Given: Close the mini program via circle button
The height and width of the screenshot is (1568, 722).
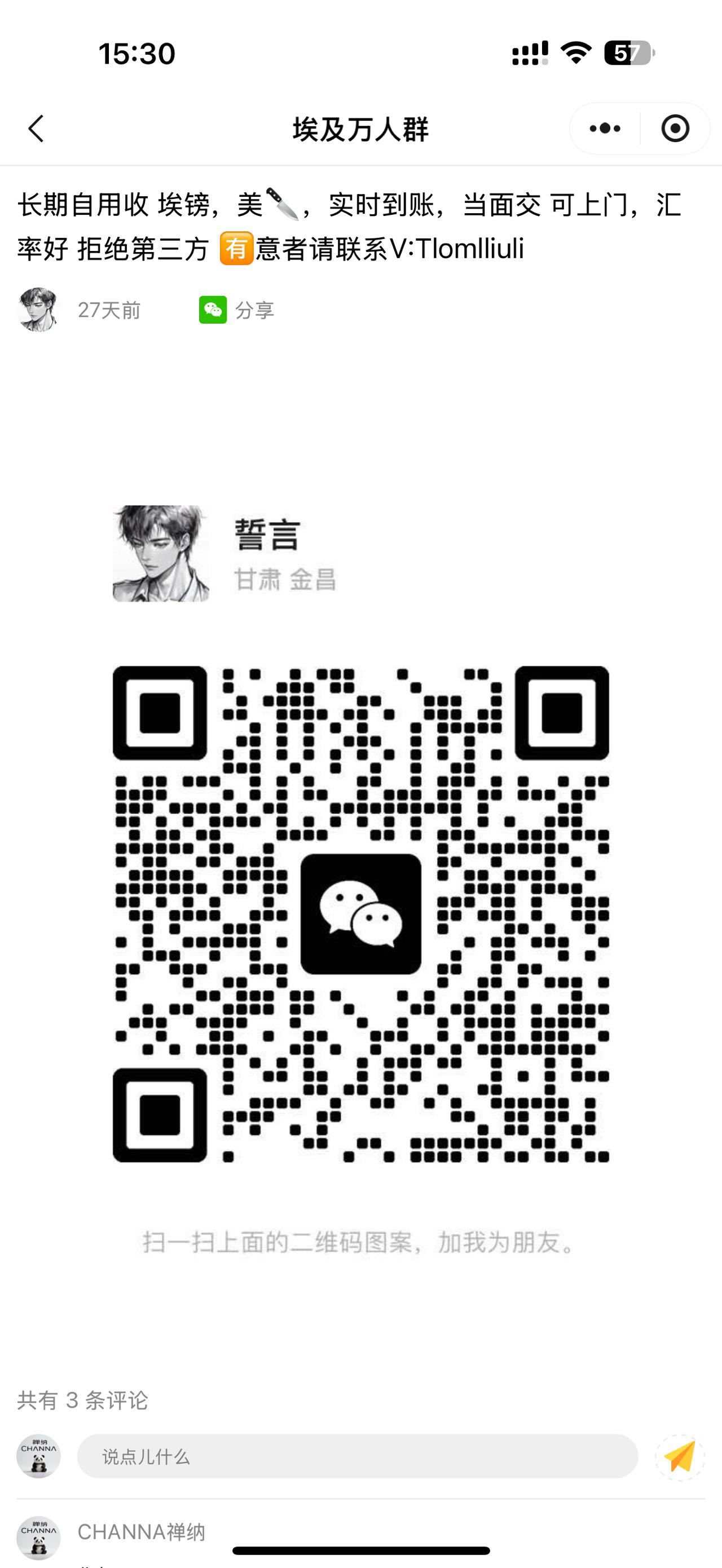Looking at the screenshot, I should coord(675,129).
